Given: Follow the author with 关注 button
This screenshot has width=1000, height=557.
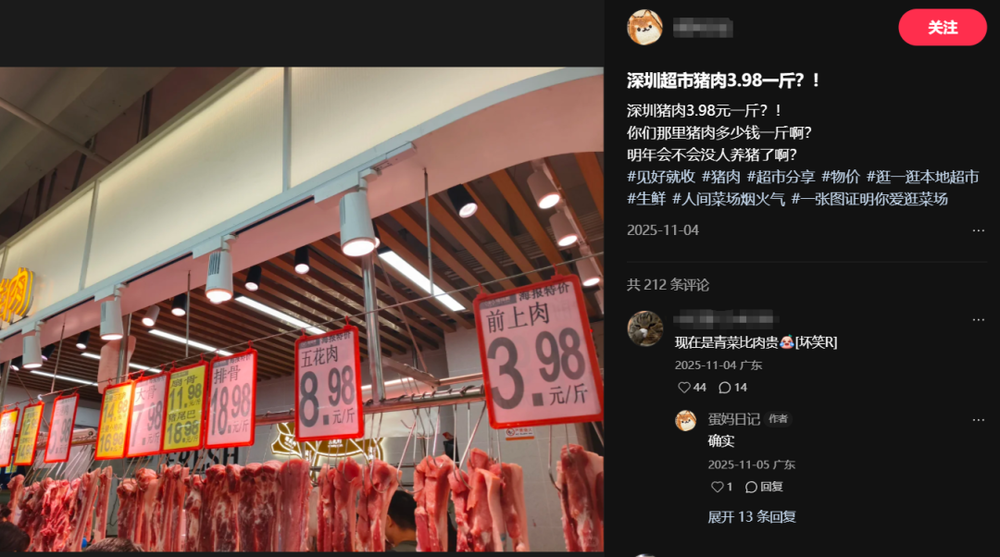Looking at the screenshot, I should click(942, 27).
